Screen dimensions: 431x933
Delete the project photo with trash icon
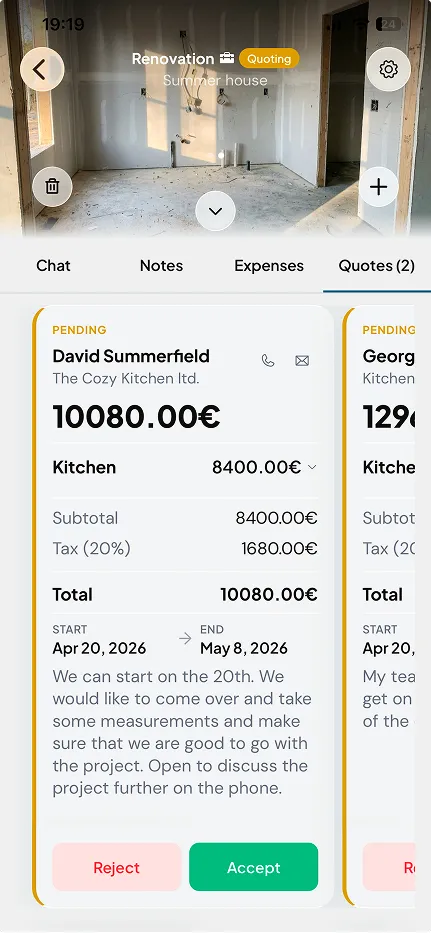point(52,187)
